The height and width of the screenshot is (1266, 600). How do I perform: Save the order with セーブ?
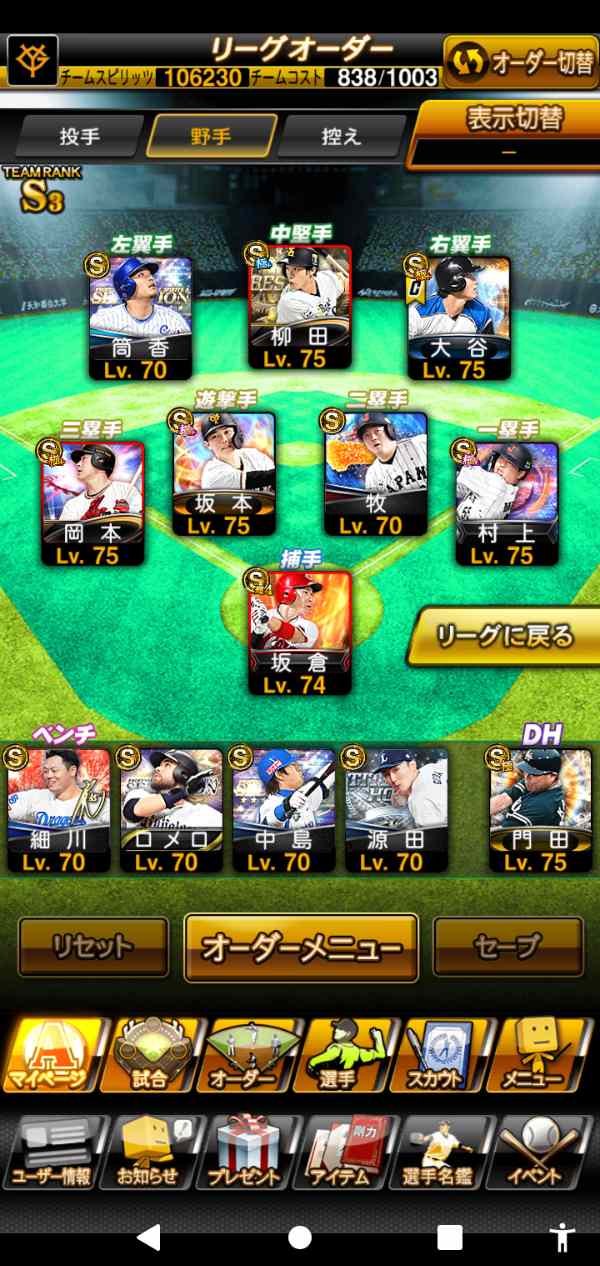pyautogui.click(x=508, y=946)
